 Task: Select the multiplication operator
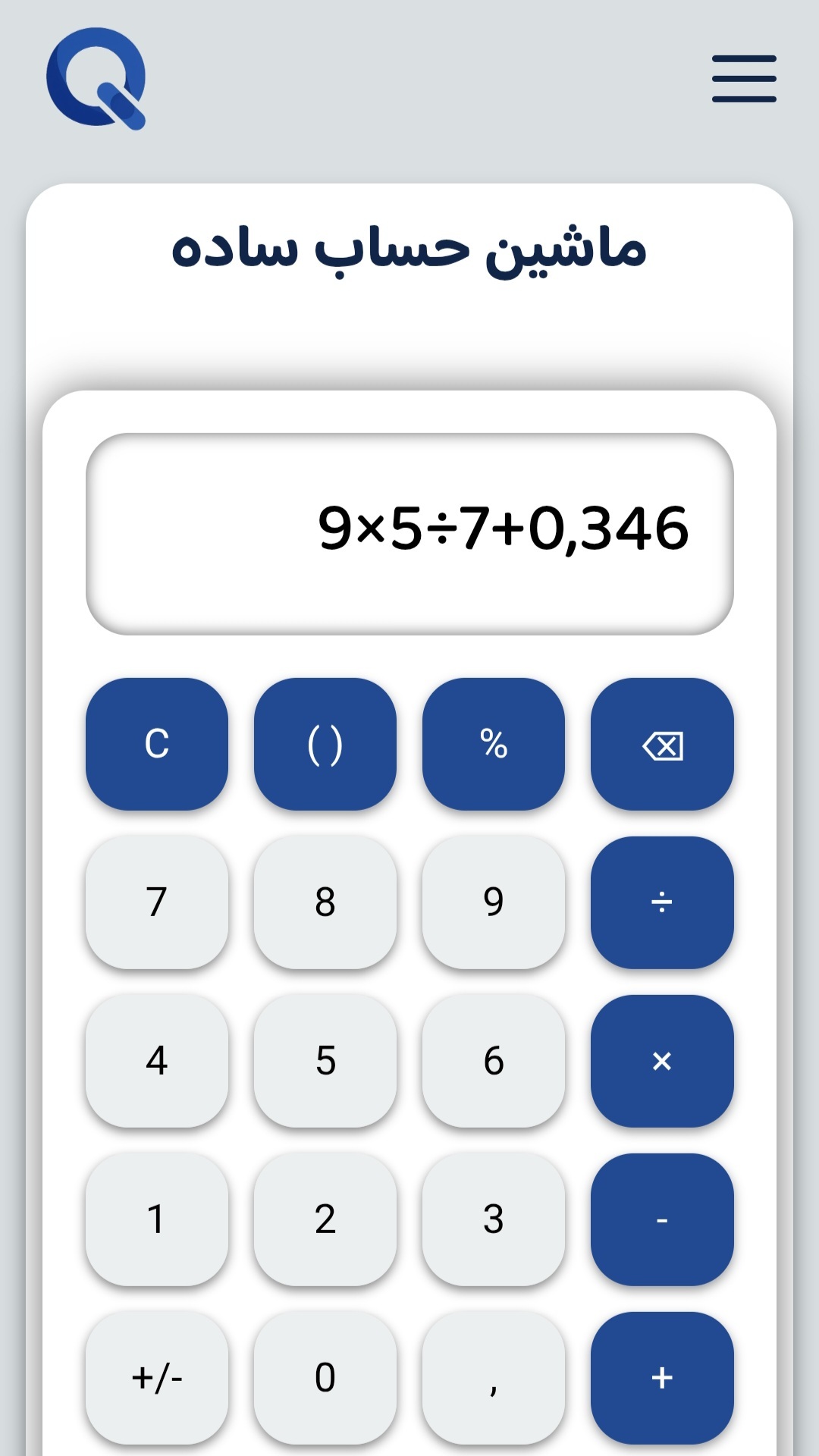coord(662,1061)
